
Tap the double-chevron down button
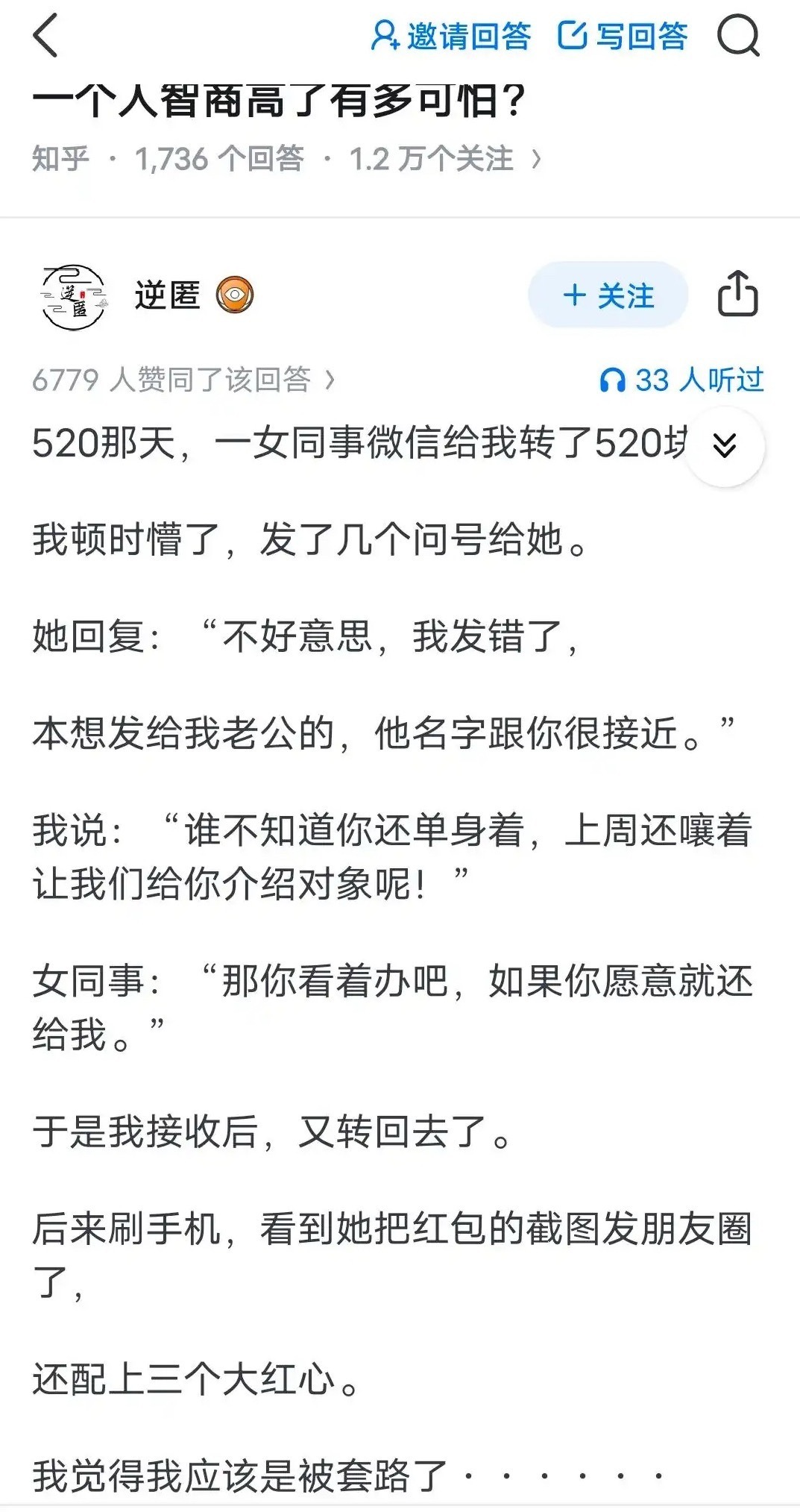pyautogui.click(x=724, y=446)
